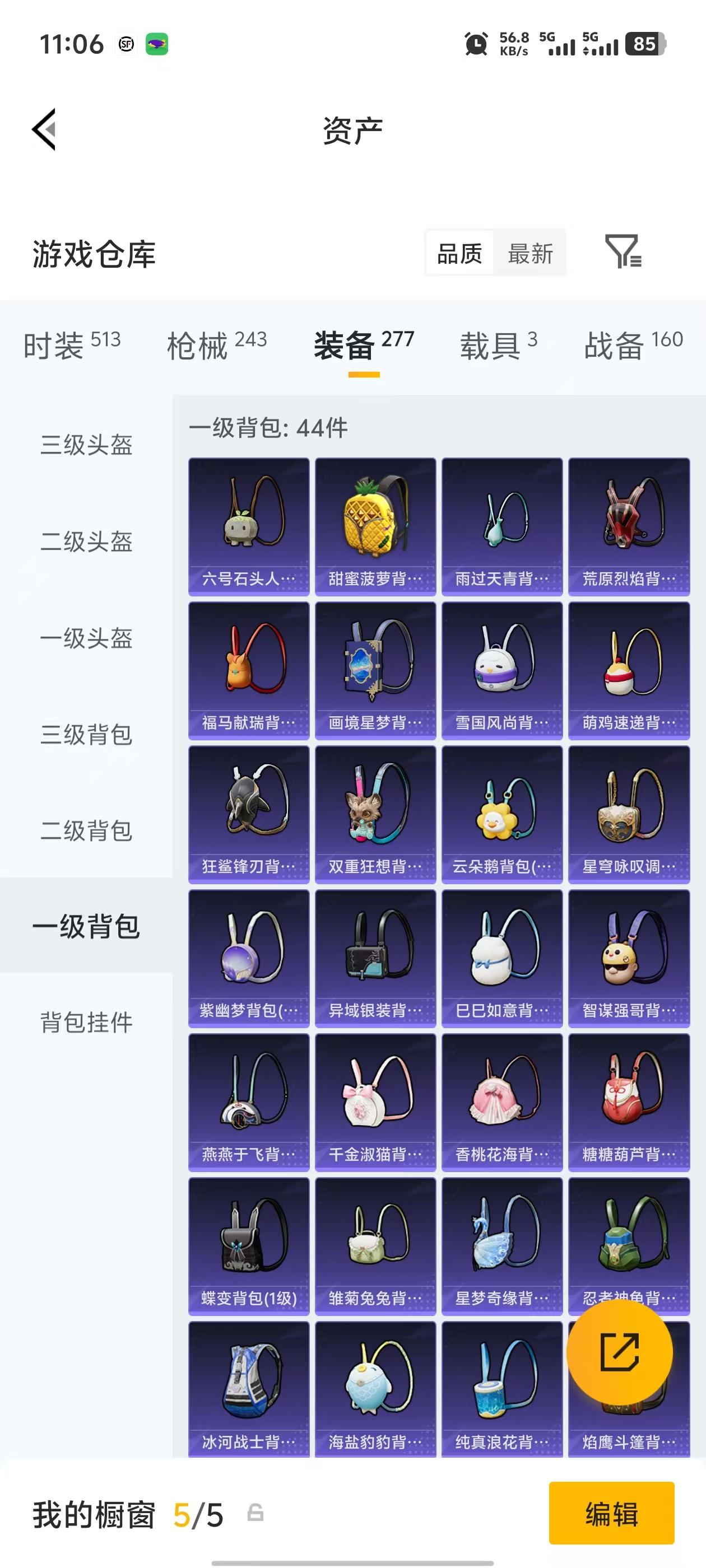
Task: Expand the 三级背包 section
Action: pyautogui.click(x=85, y=735)
